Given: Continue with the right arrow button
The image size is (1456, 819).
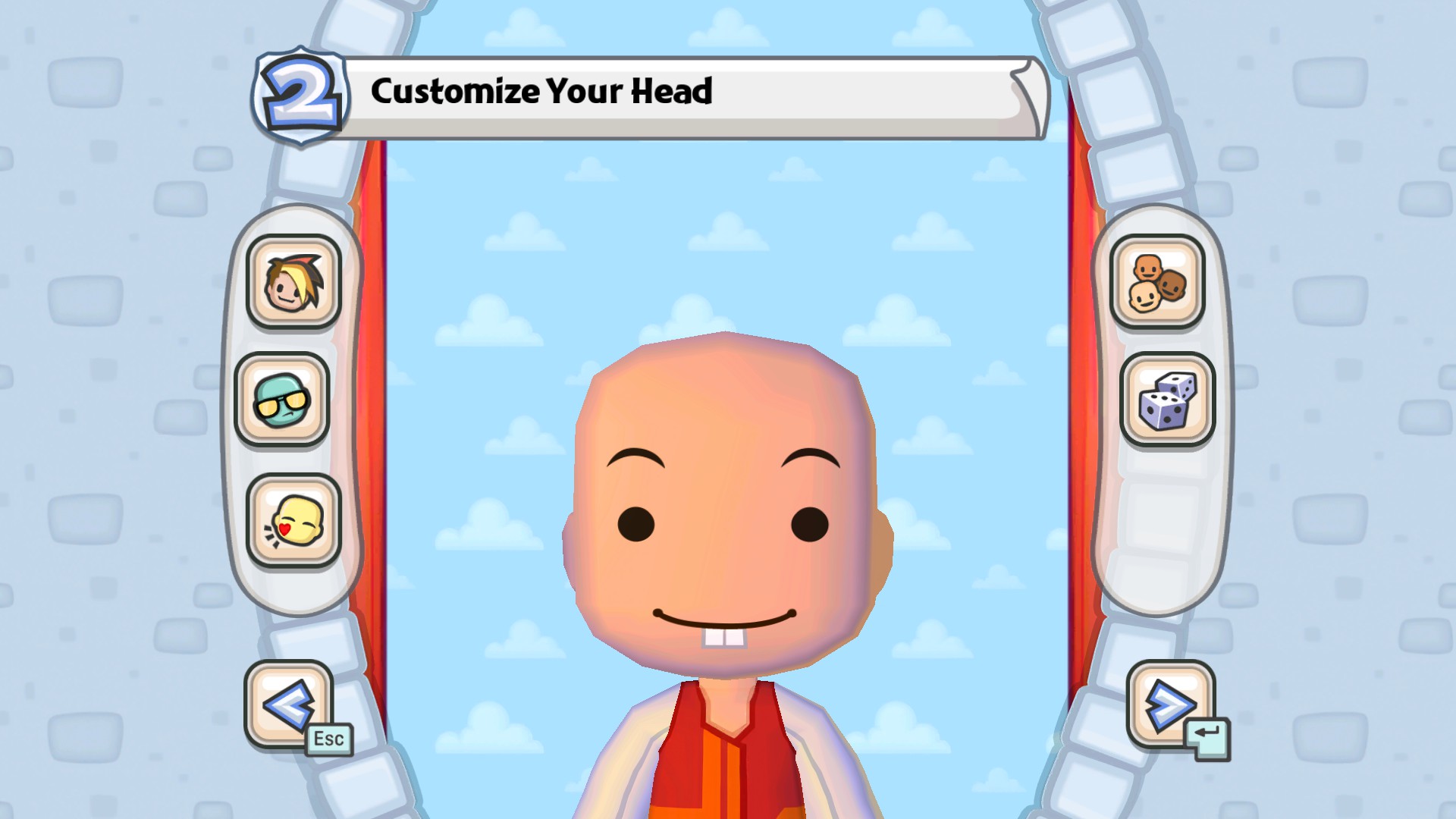Looking at the screenshot, I should 1170,704.
